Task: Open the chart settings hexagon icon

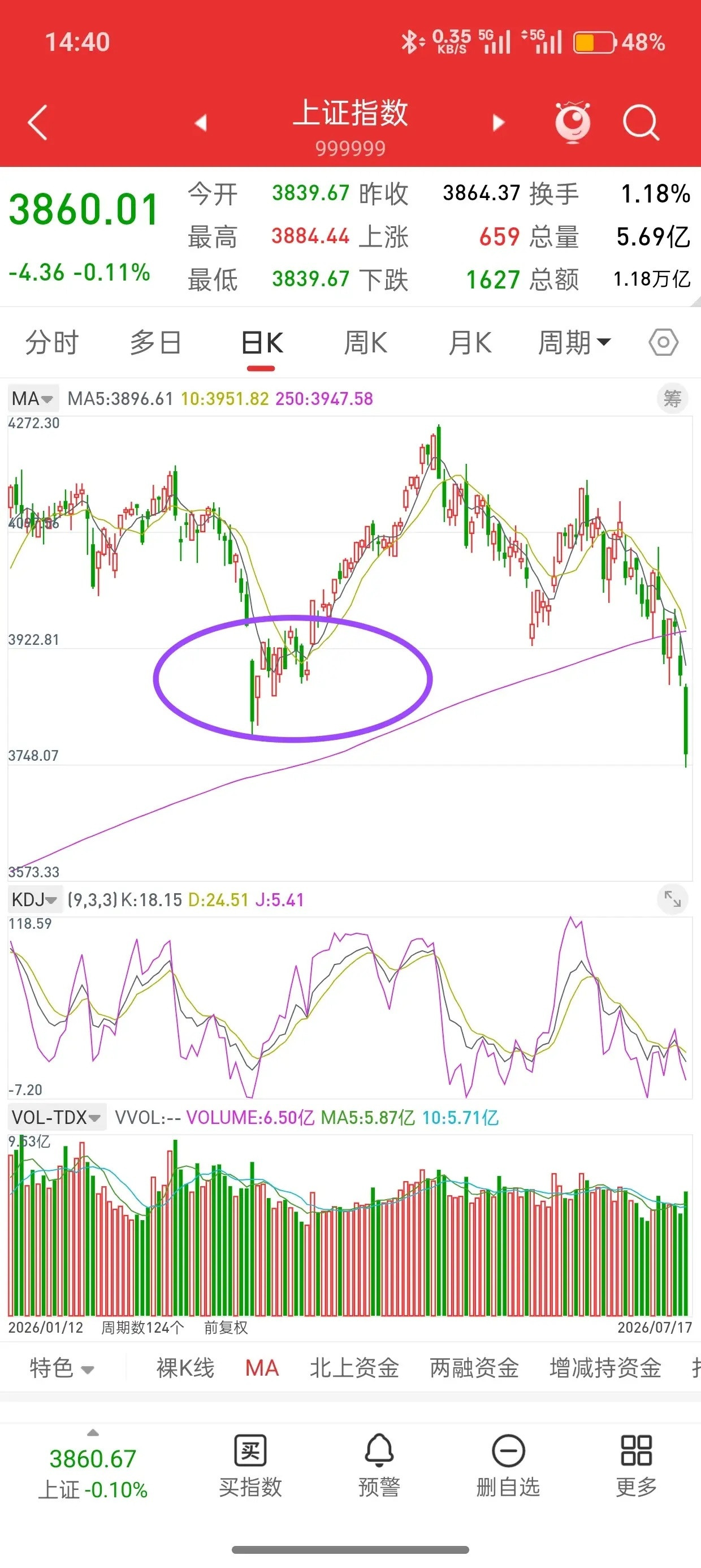Action: [663, 342]
